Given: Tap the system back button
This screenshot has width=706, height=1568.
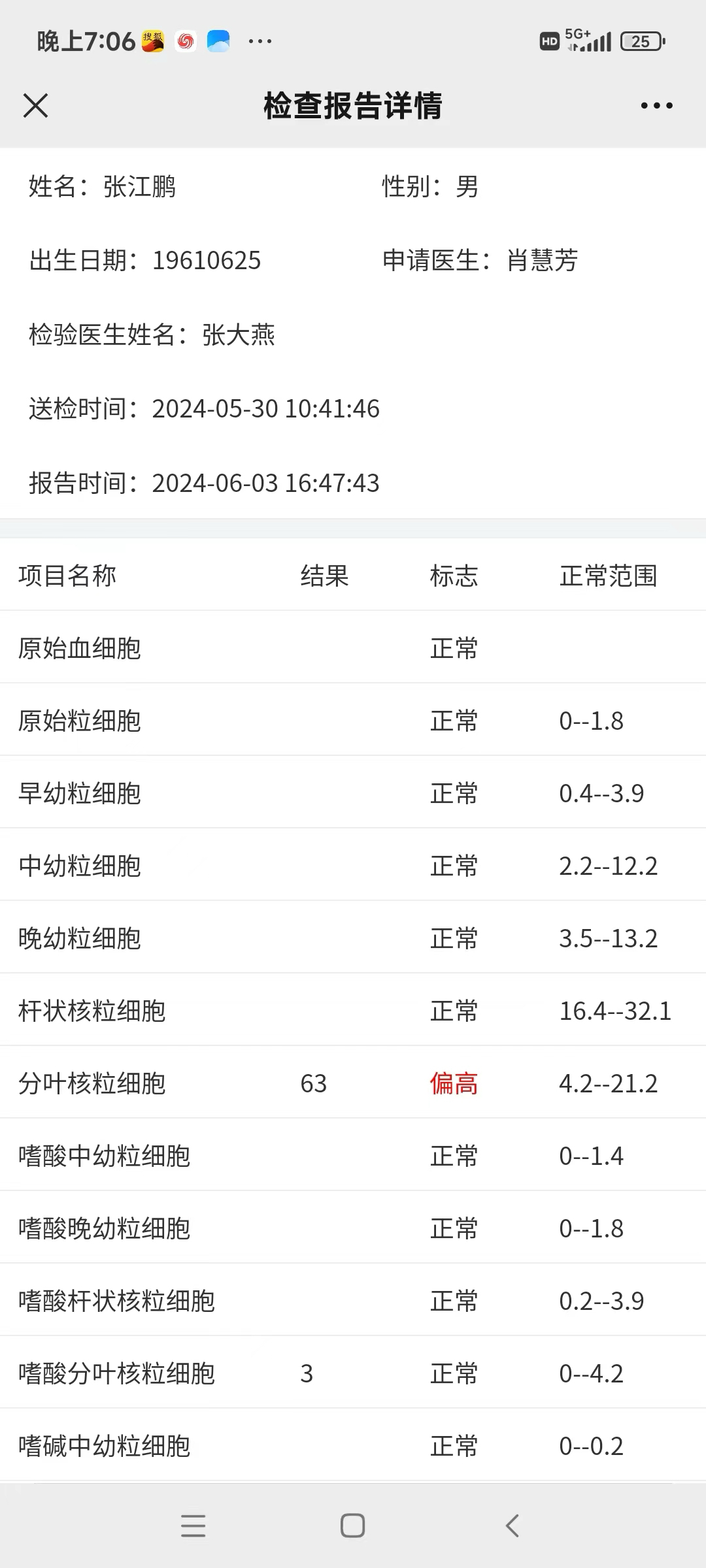Looking at the screenshot, I should point(513,1526).
